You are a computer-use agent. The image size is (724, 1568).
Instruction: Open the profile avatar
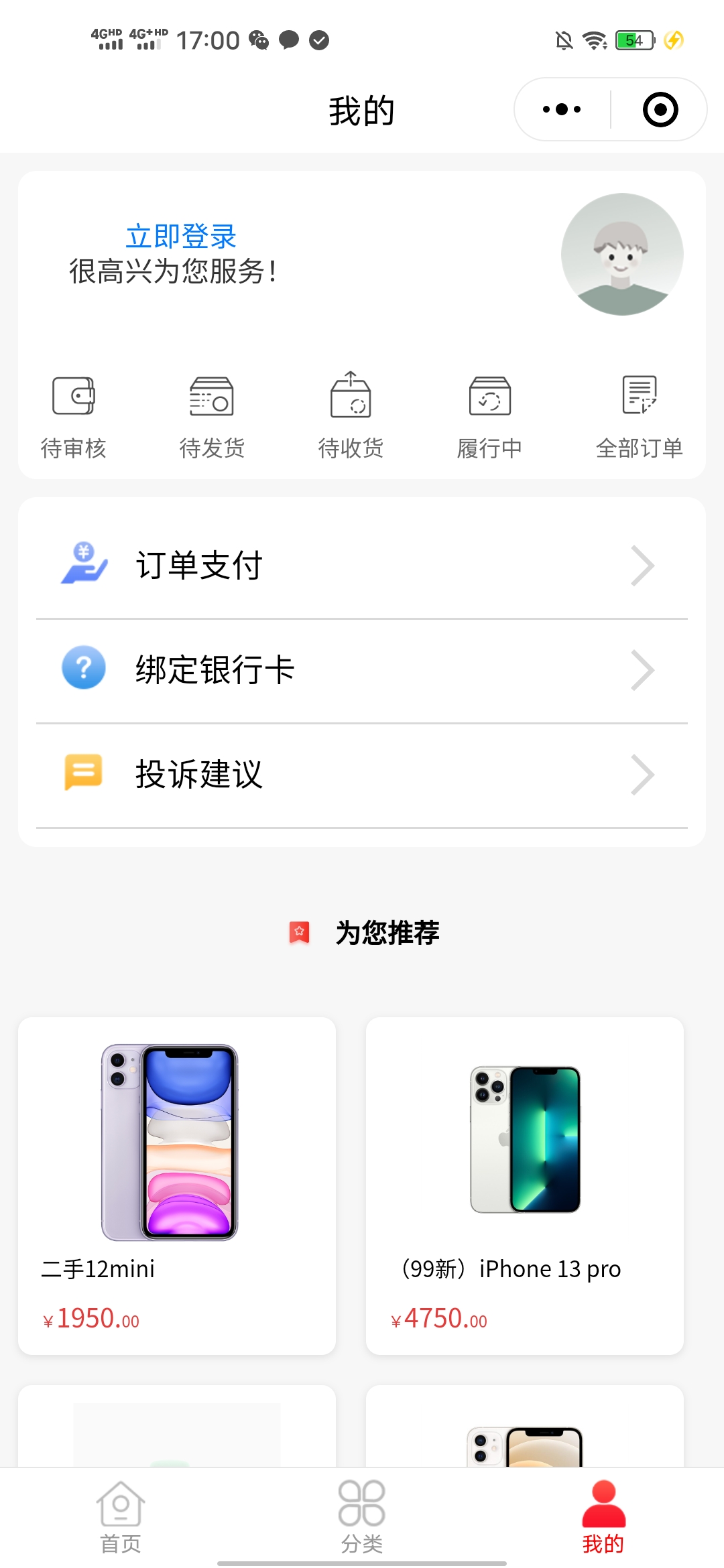[622, 255]
